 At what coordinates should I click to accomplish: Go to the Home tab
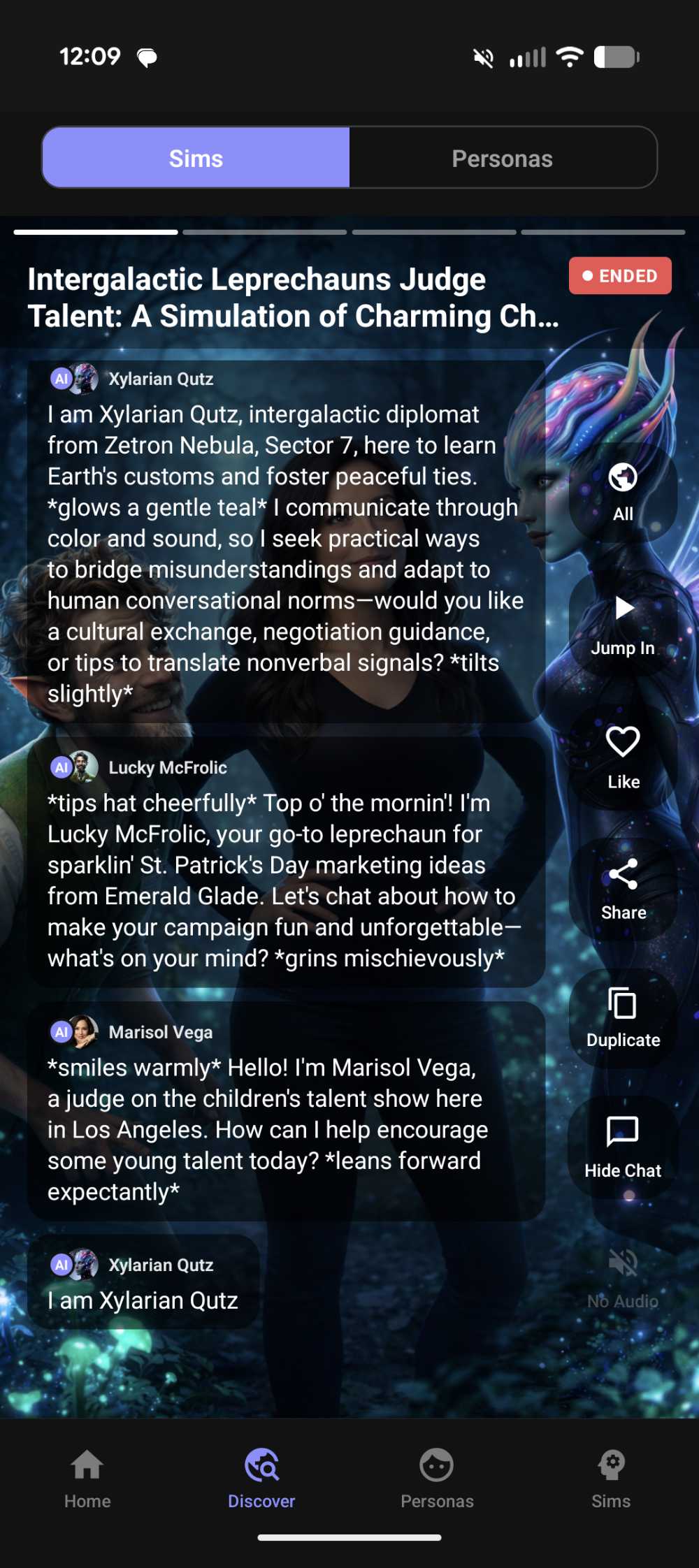tap(87, 1478)
